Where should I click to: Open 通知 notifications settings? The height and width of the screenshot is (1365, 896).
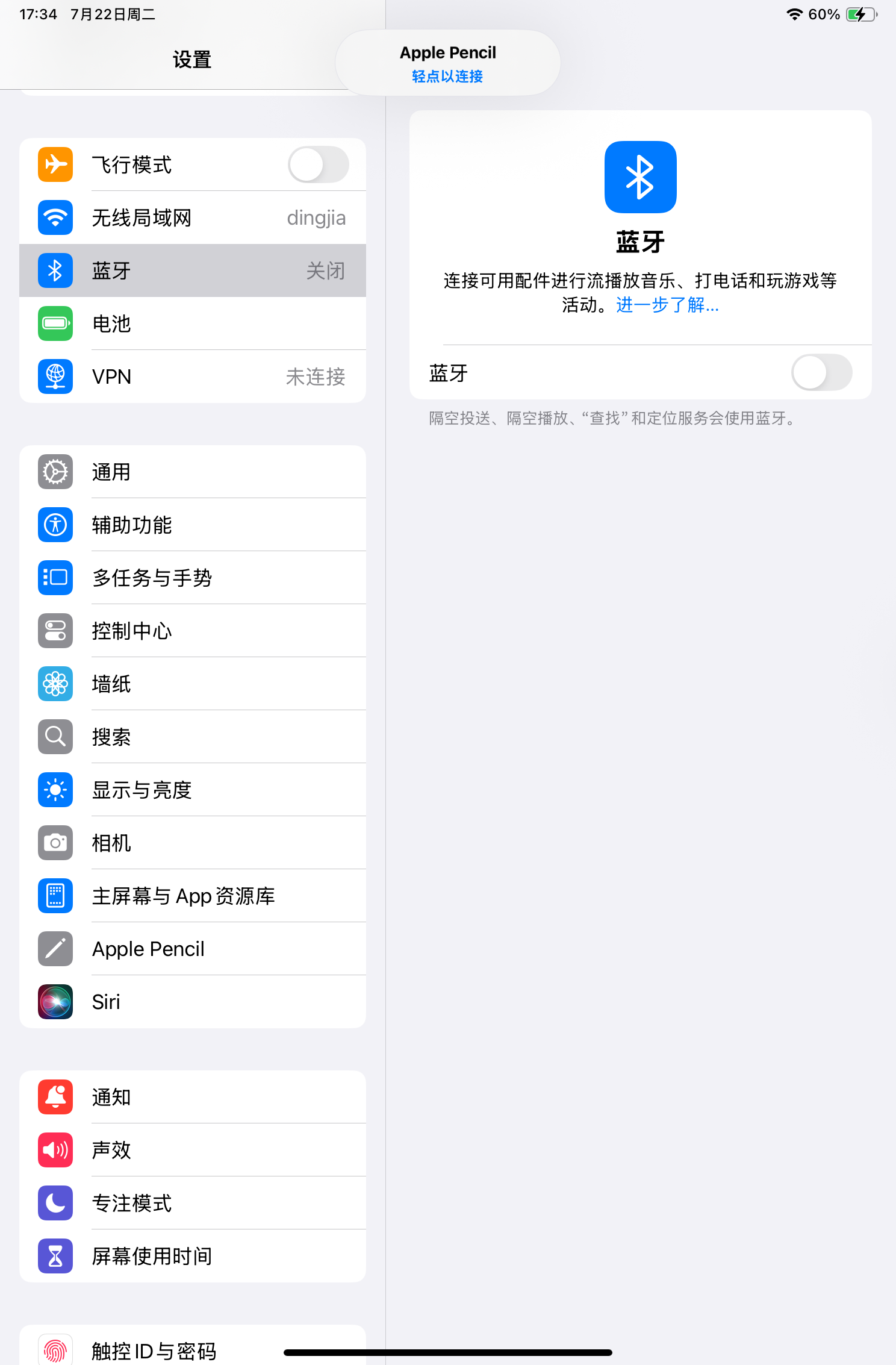coord(193,1097)
